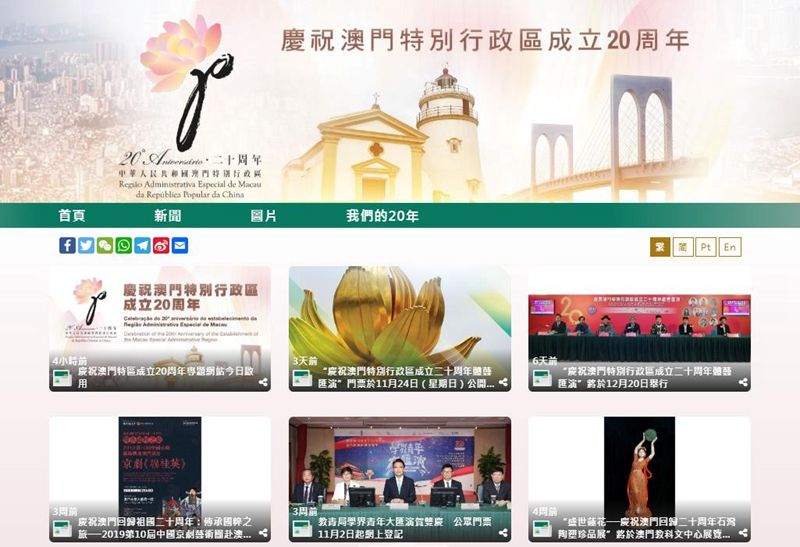800x547 pixels.
Task: Open the 首頁 home tab
Action: tap(71, 216)
